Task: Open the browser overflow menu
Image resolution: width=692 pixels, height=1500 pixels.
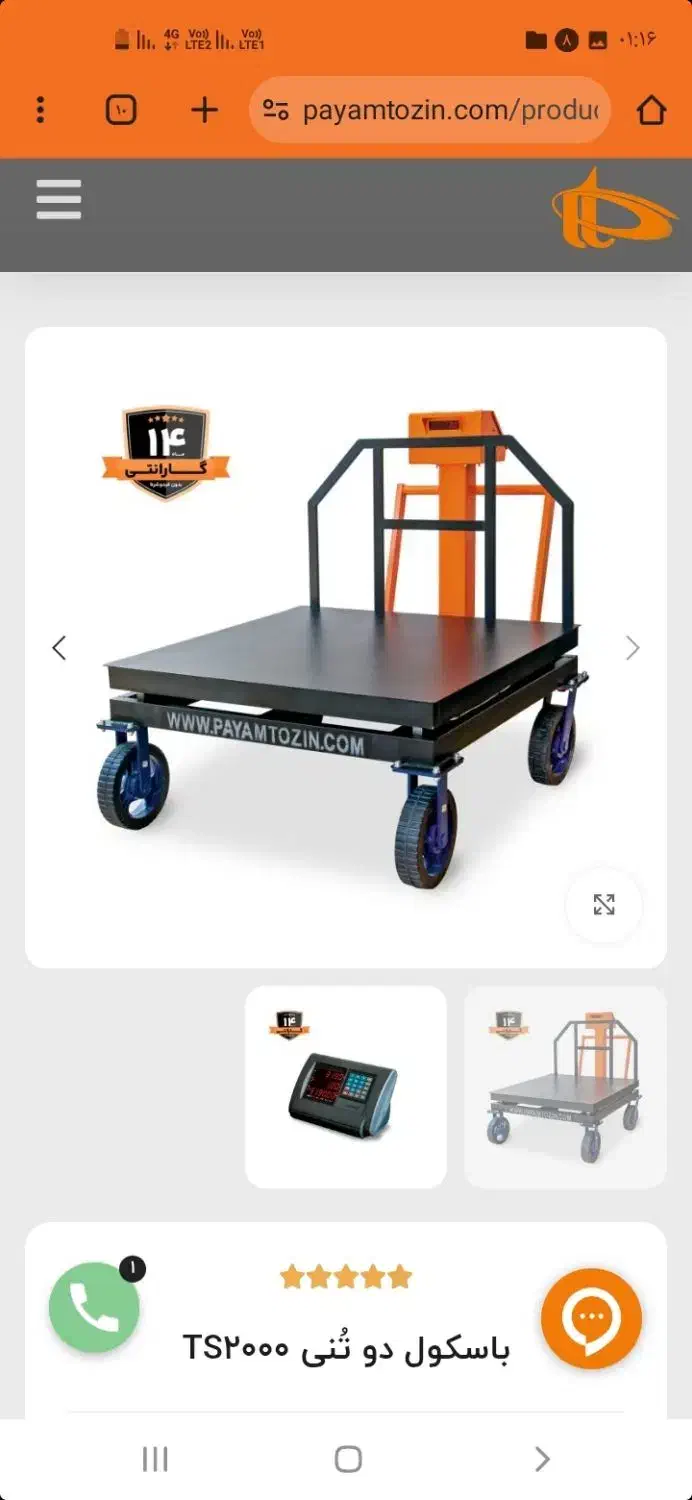Action: [40, 110]
